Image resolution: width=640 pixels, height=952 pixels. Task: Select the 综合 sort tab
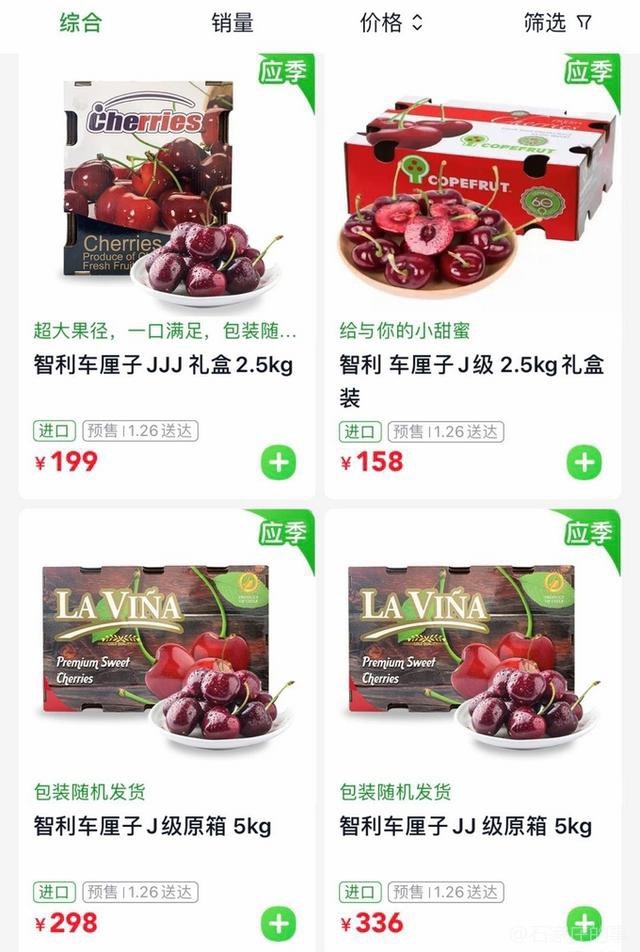81,23
